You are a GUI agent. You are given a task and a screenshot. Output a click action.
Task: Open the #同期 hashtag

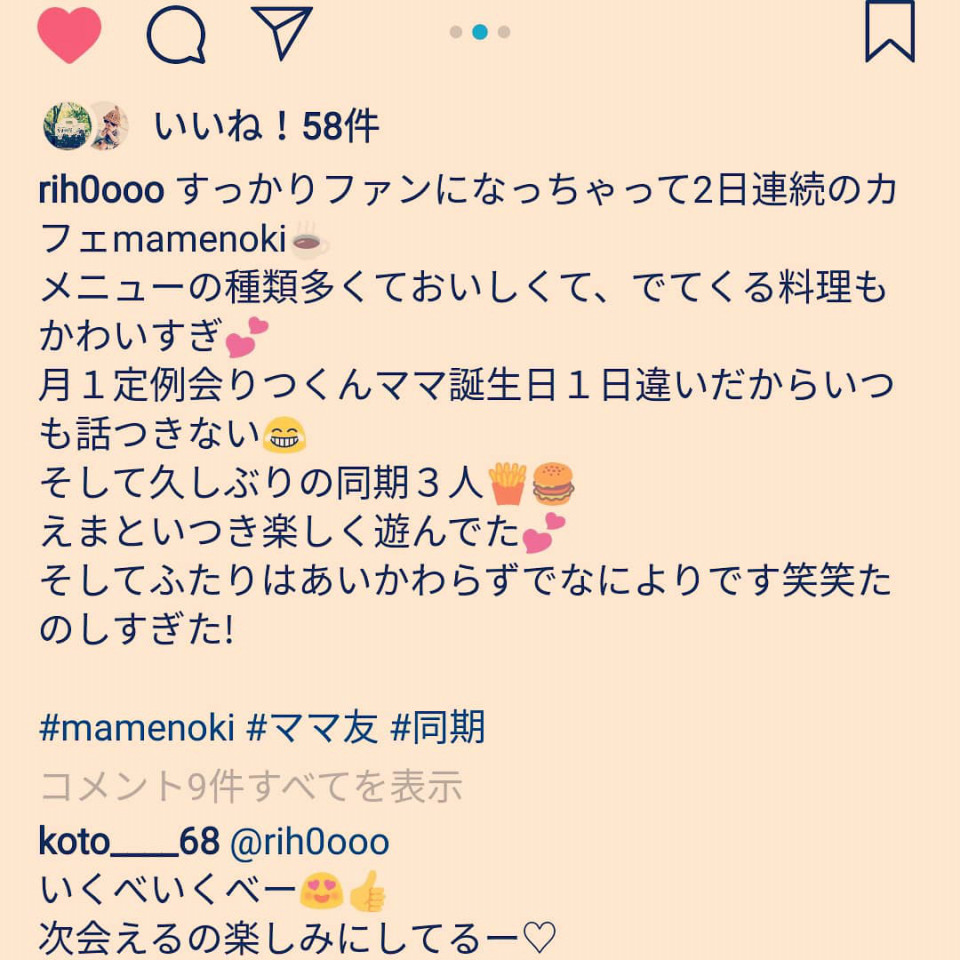[x=437, y=728]
